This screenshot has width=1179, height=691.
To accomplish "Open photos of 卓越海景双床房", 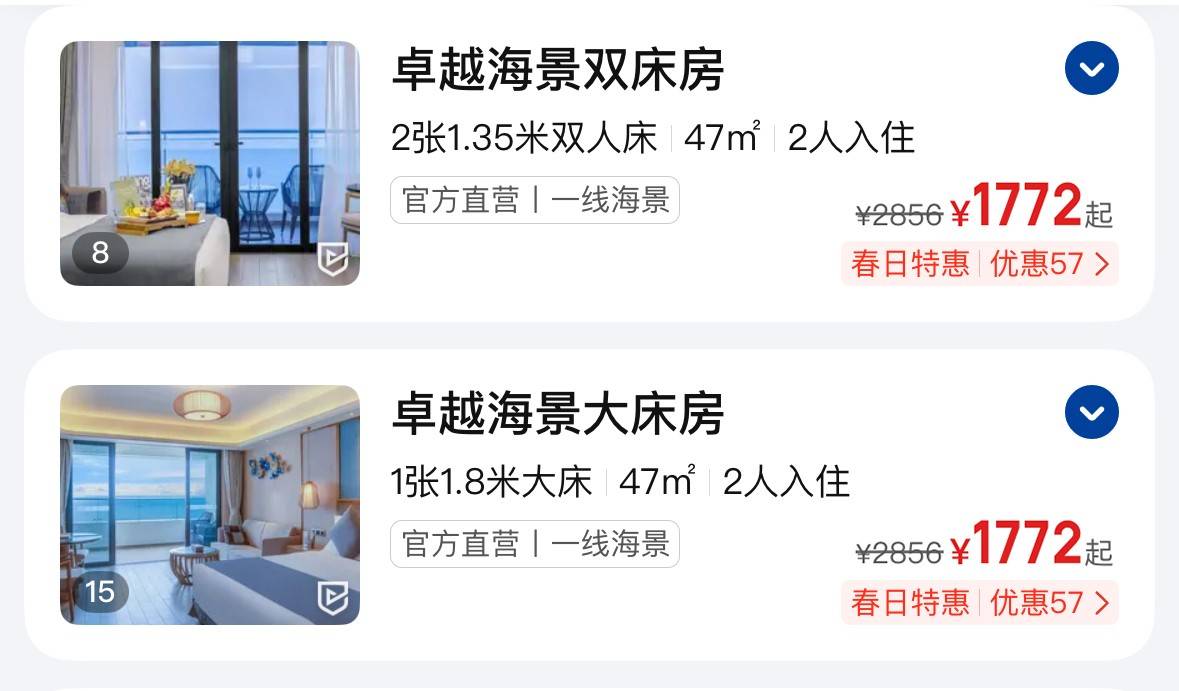I will pyautogui.click(x=209, y=163).
